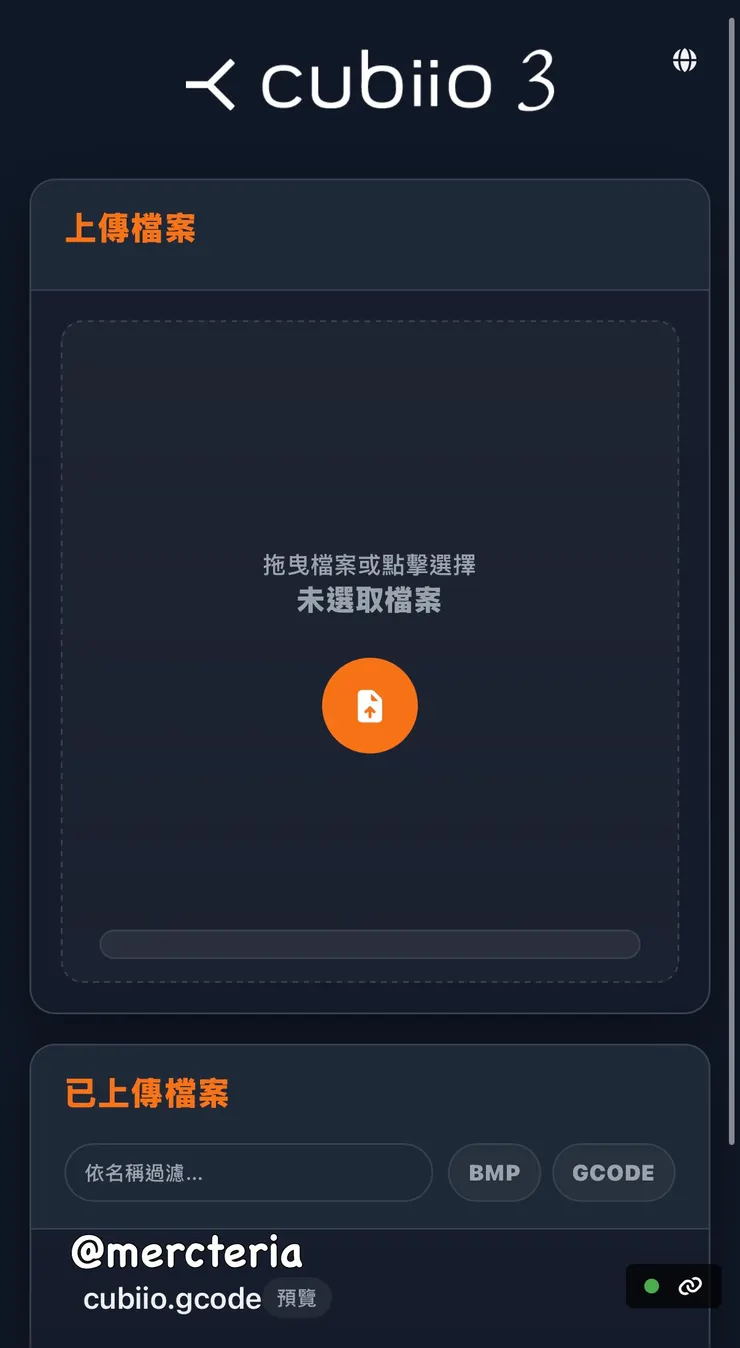
Task: Click the orange file upload icon
Action: (370, 705)
